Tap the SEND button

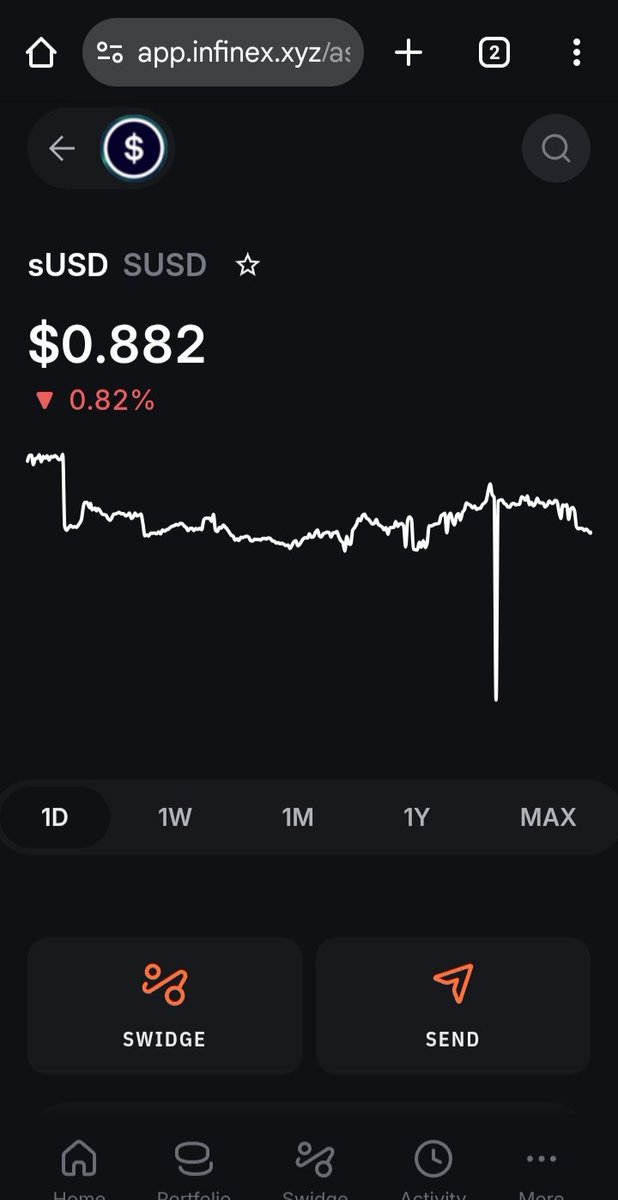[x=453, y=1005]
